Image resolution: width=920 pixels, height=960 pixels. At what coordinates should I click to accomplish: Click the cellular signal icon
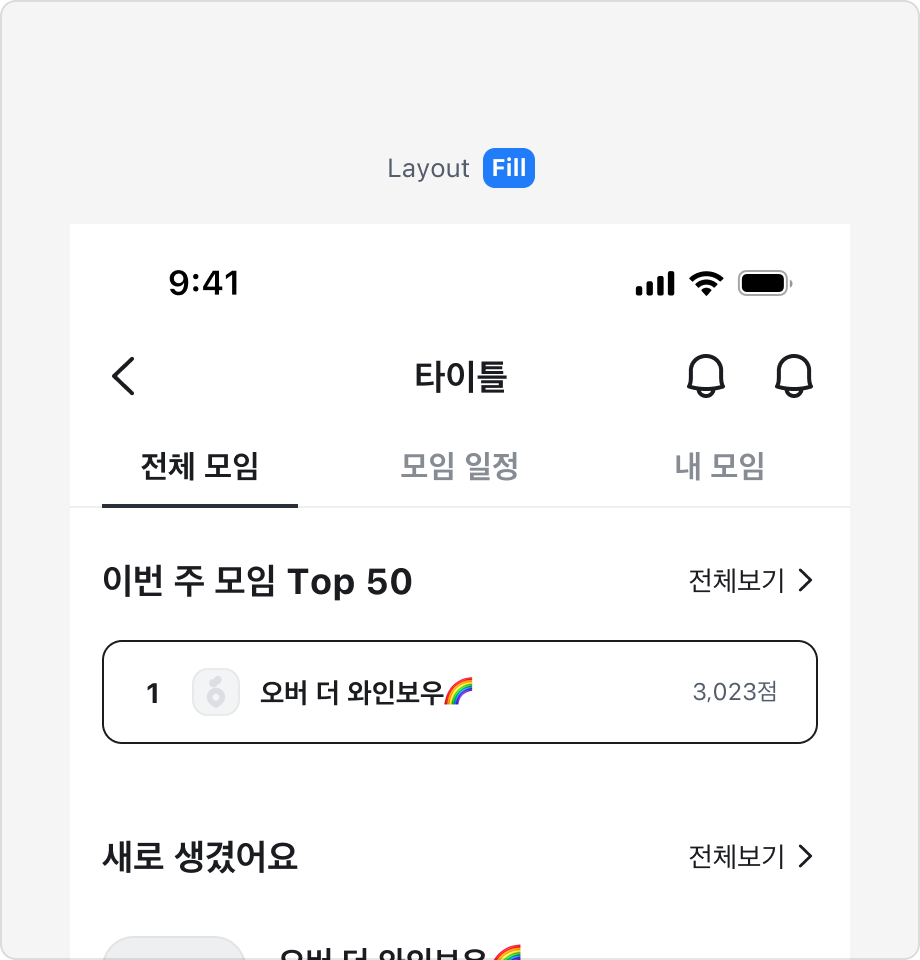tap(655, 283)
